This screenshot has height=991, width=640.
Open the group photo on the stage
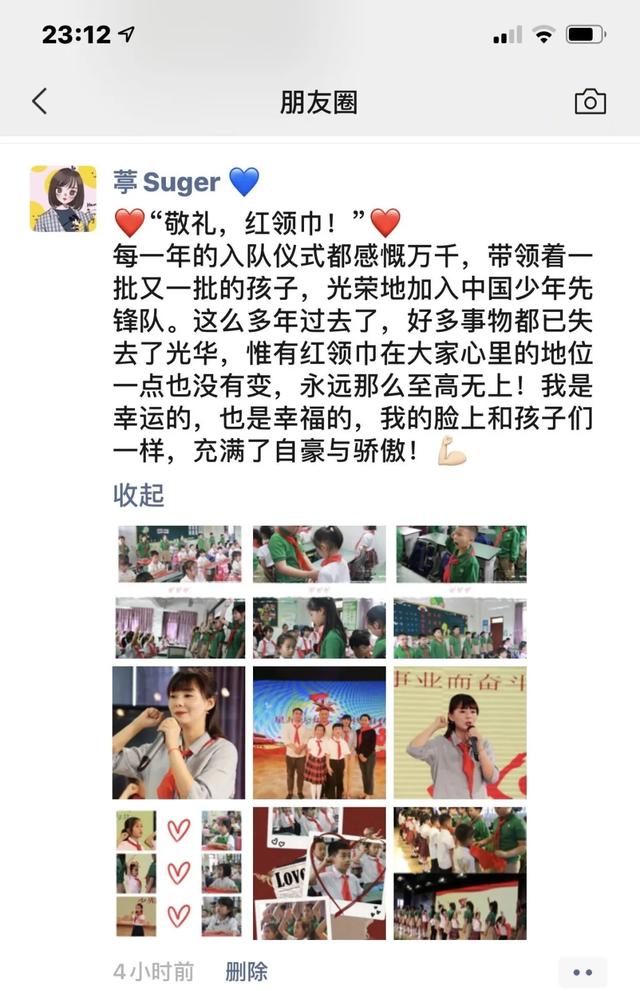pos(318,733)
